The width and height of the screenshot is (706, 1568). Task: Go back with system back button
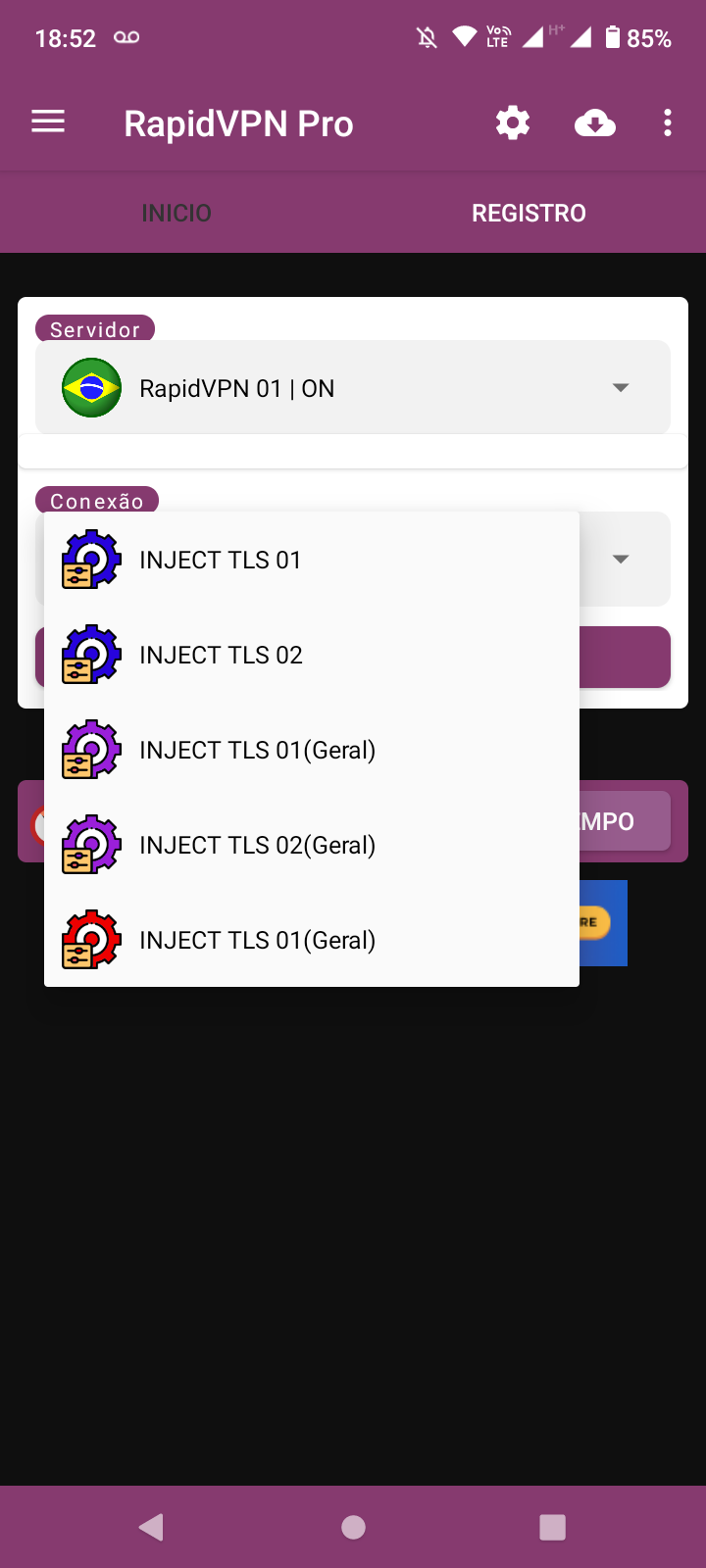pos(152,1527)
